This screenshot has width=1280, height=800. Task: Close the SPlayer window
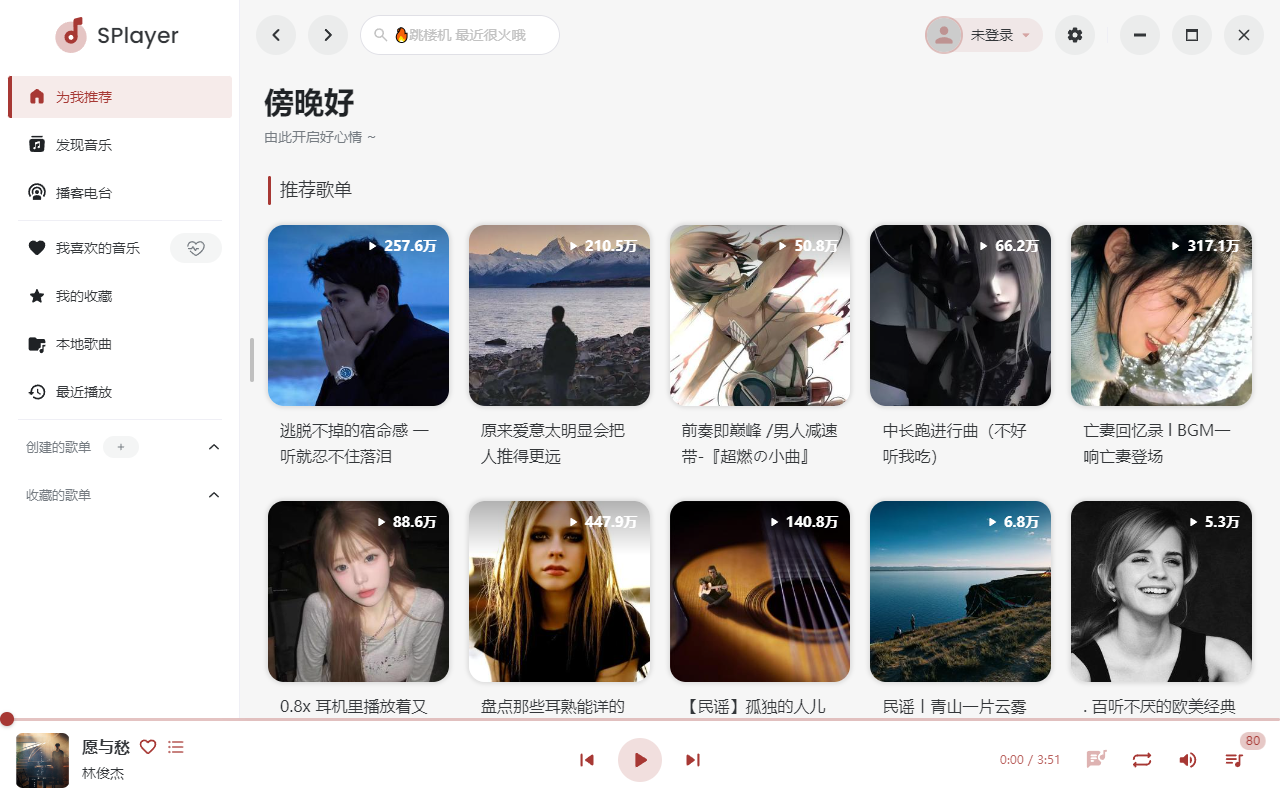(x=1244, y=35)
